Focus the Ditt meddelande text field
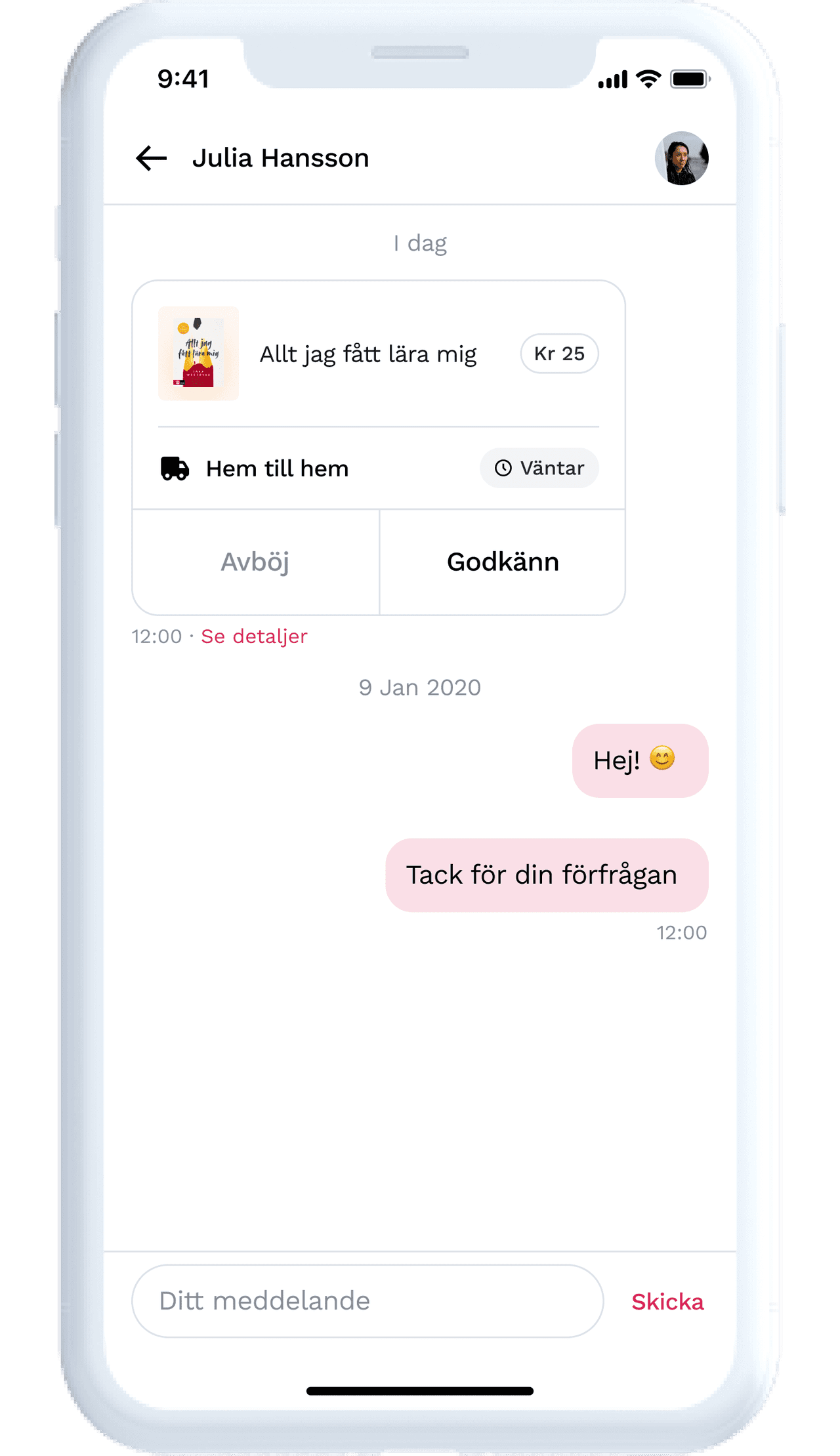 [367, 1300]
